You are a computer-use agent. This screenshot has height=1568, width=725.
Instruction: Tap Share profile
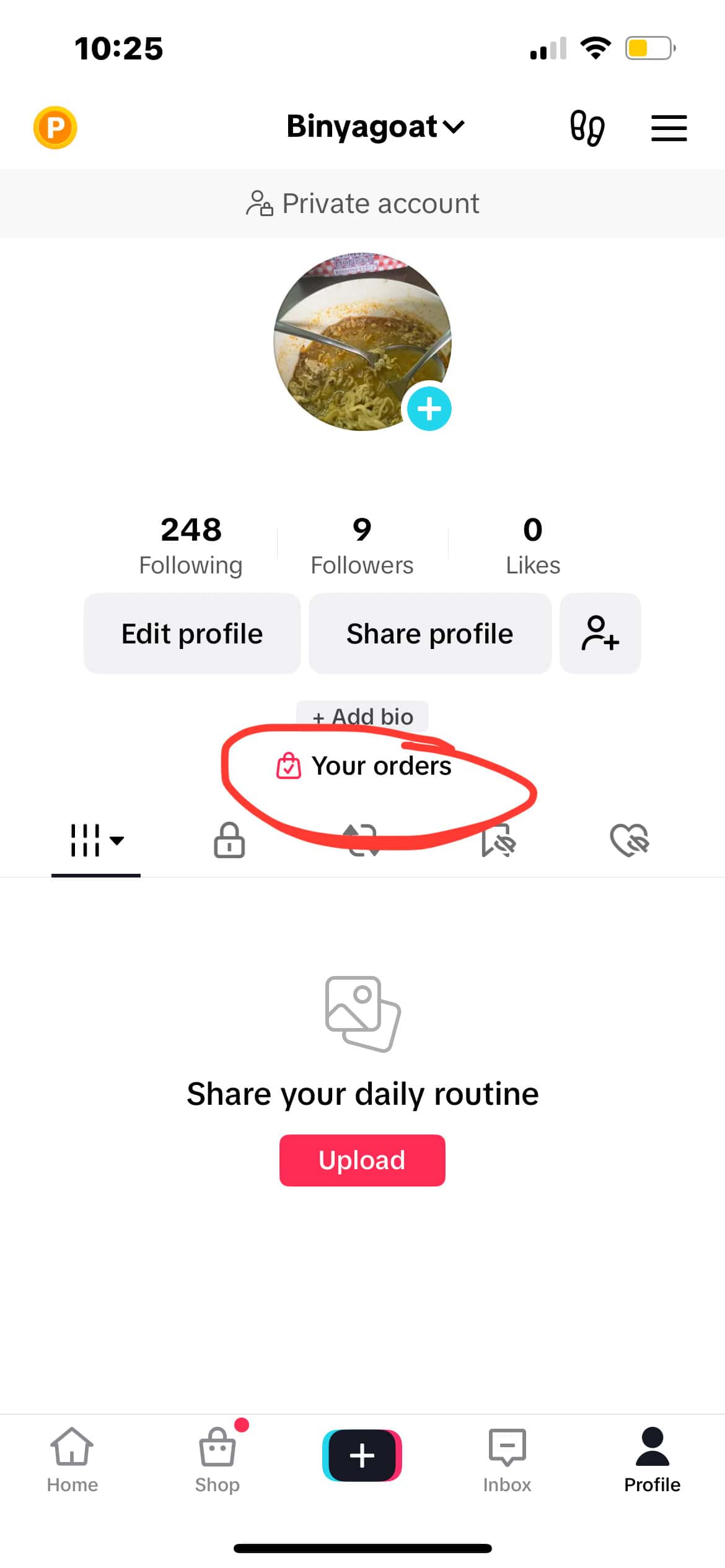[430, 634]
